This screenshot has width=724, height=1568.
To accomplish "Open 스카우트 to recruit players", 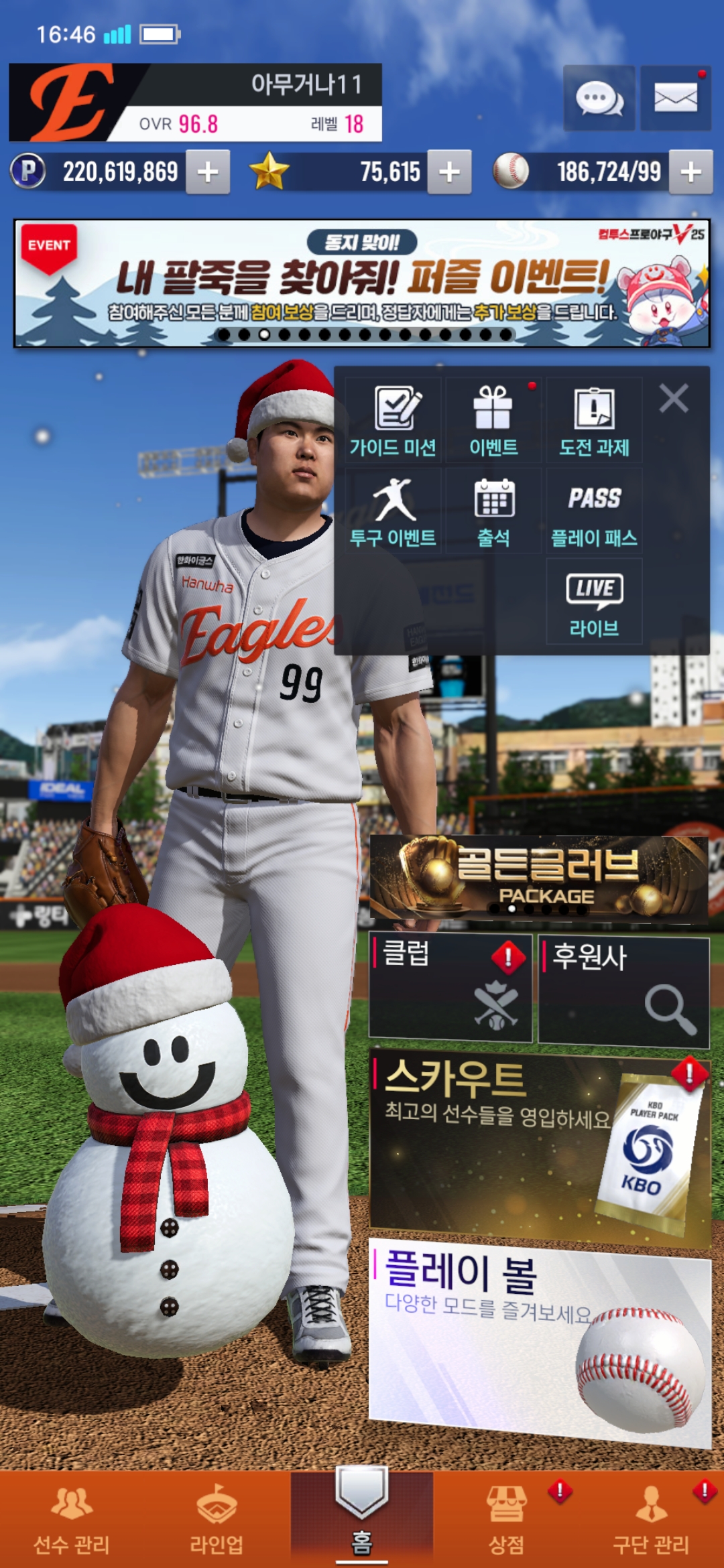I will pyautogui.click(x=539, y=1146).
